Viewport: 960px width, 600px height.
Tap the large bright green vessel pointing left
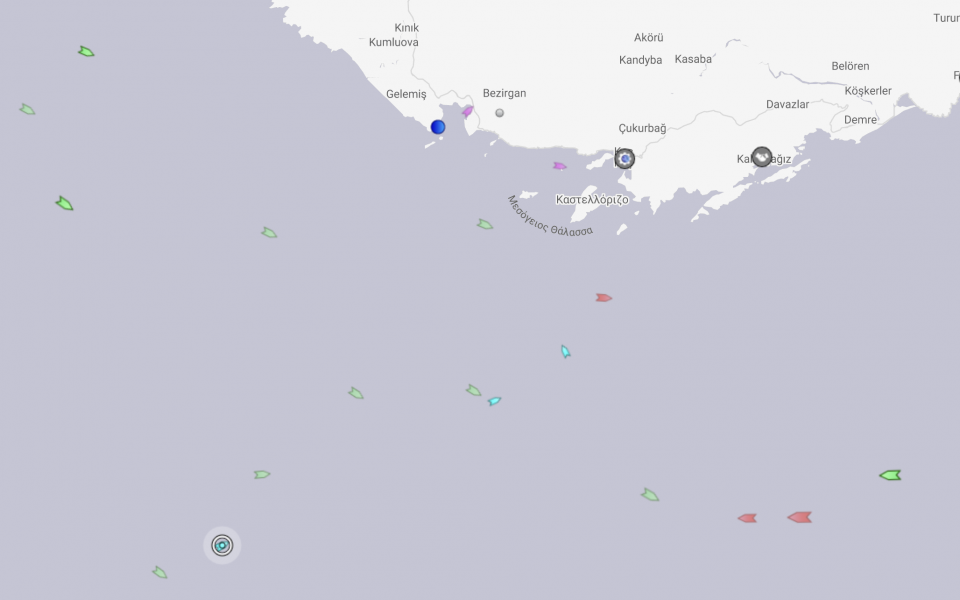pos(890,475)
